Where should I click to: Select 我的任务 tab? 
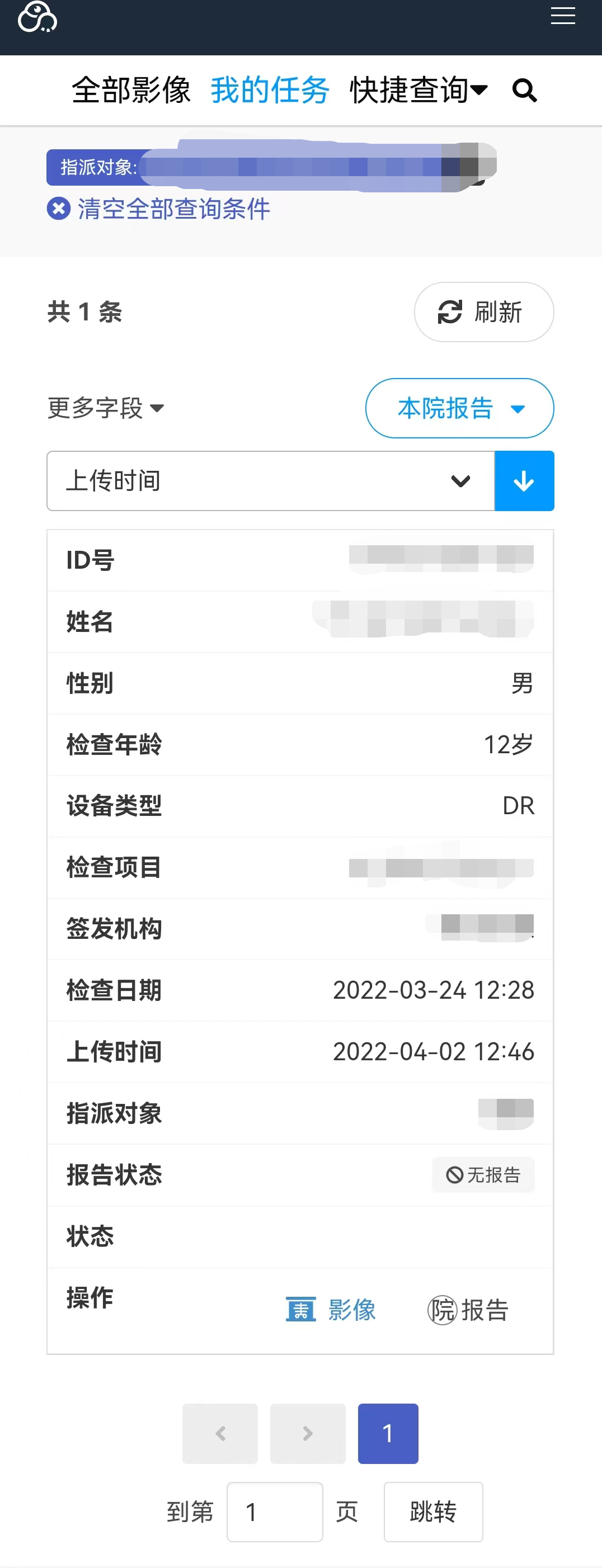[270, 91]
